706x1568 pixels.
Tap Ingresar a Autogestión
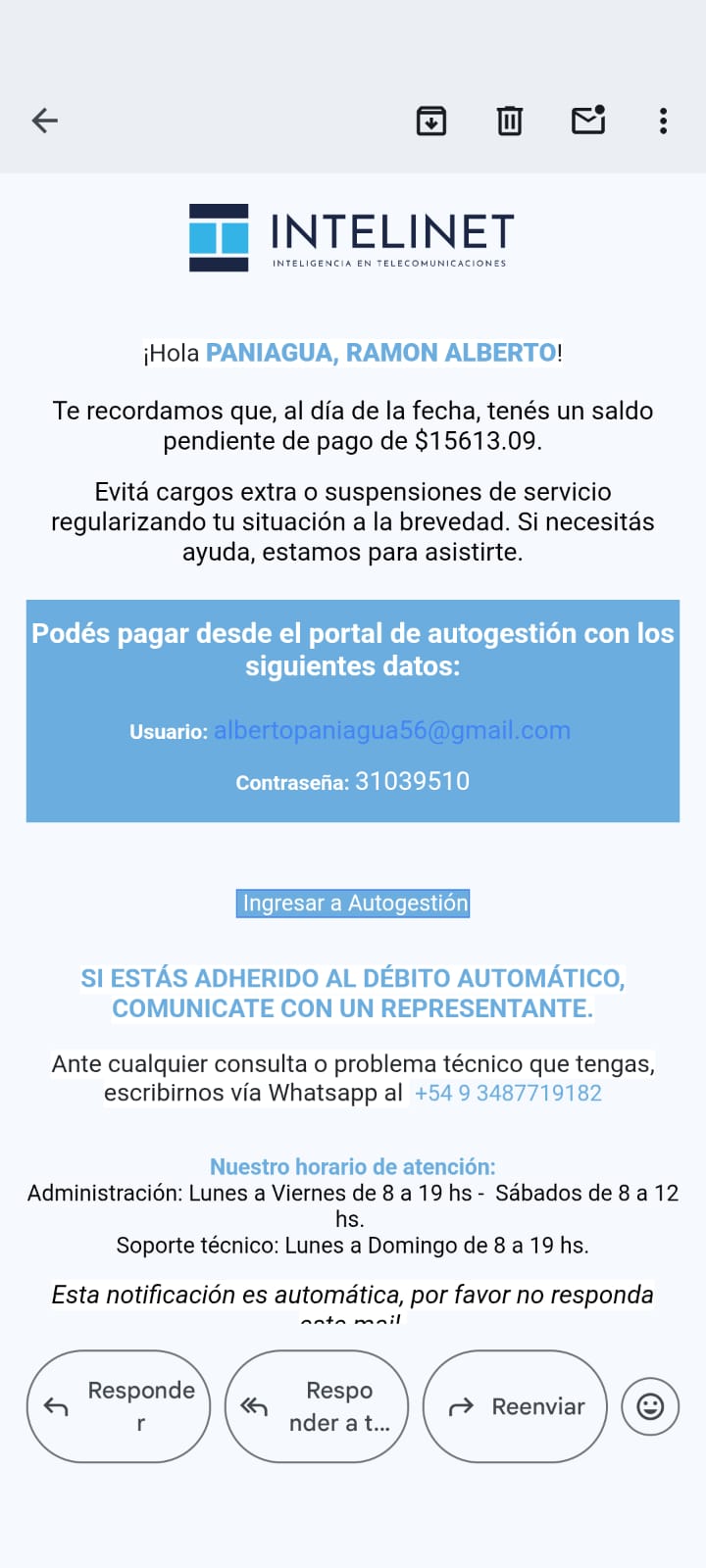point(353,903)
